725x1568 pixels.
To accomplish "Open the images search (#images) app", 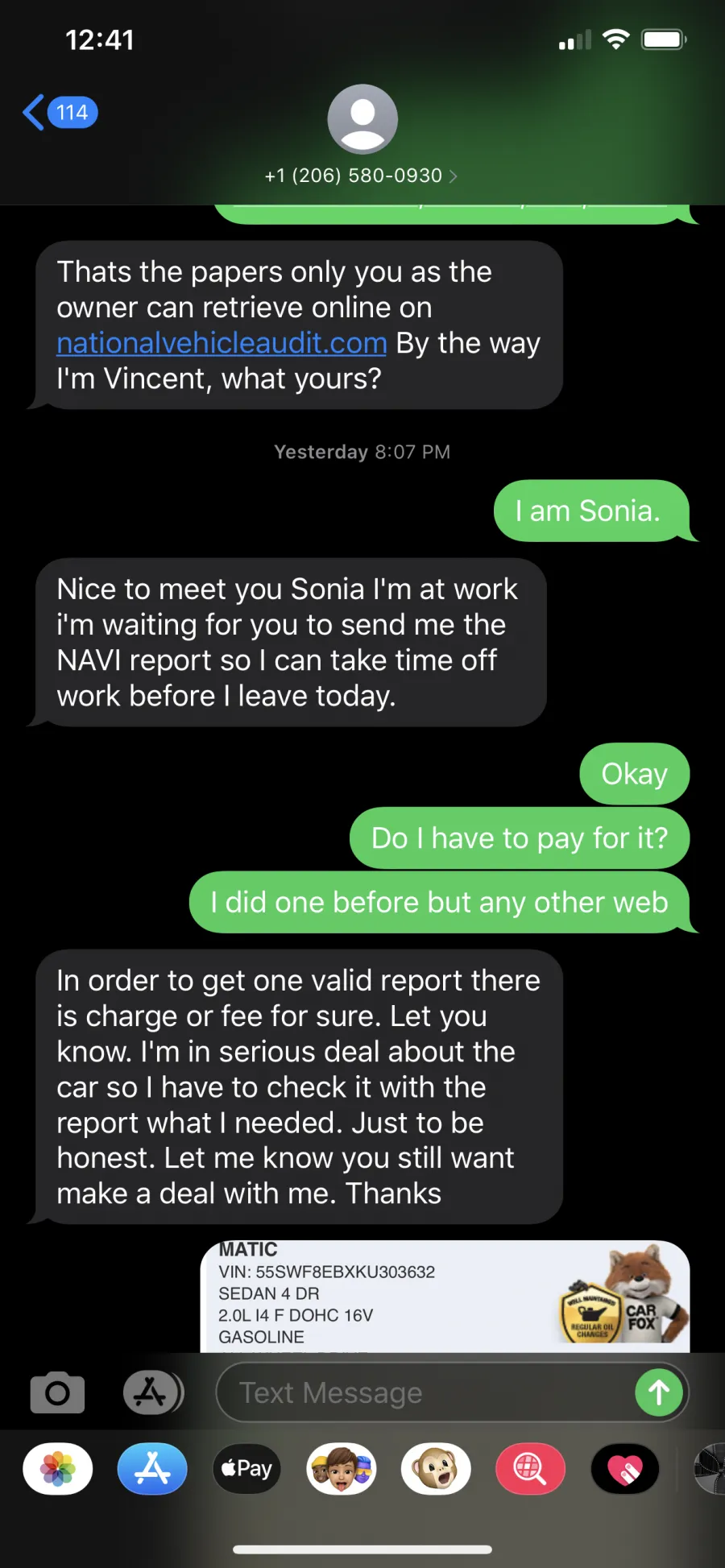I will 530,1469.
